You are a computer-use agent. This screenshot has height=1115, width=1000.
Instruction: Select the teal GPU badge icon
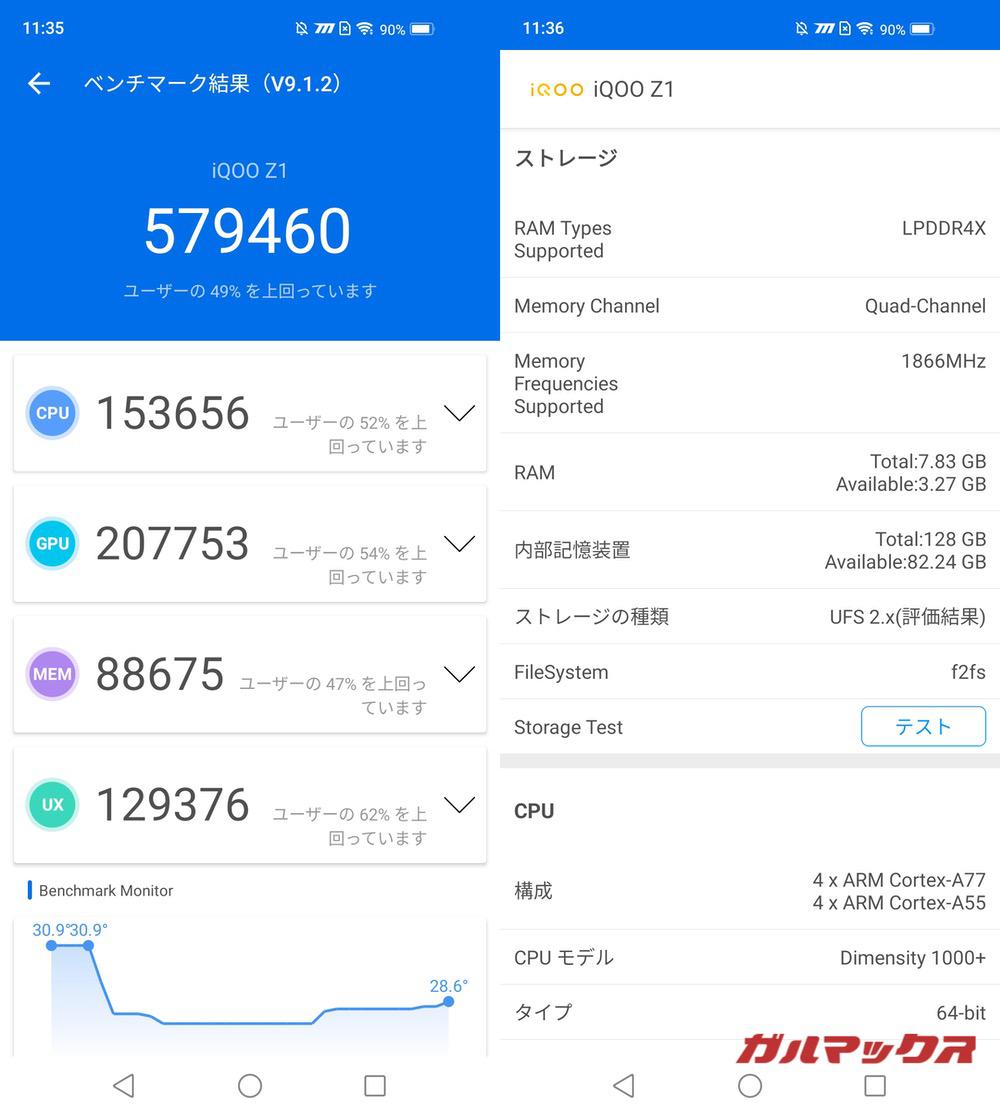(x=52, y=543)
